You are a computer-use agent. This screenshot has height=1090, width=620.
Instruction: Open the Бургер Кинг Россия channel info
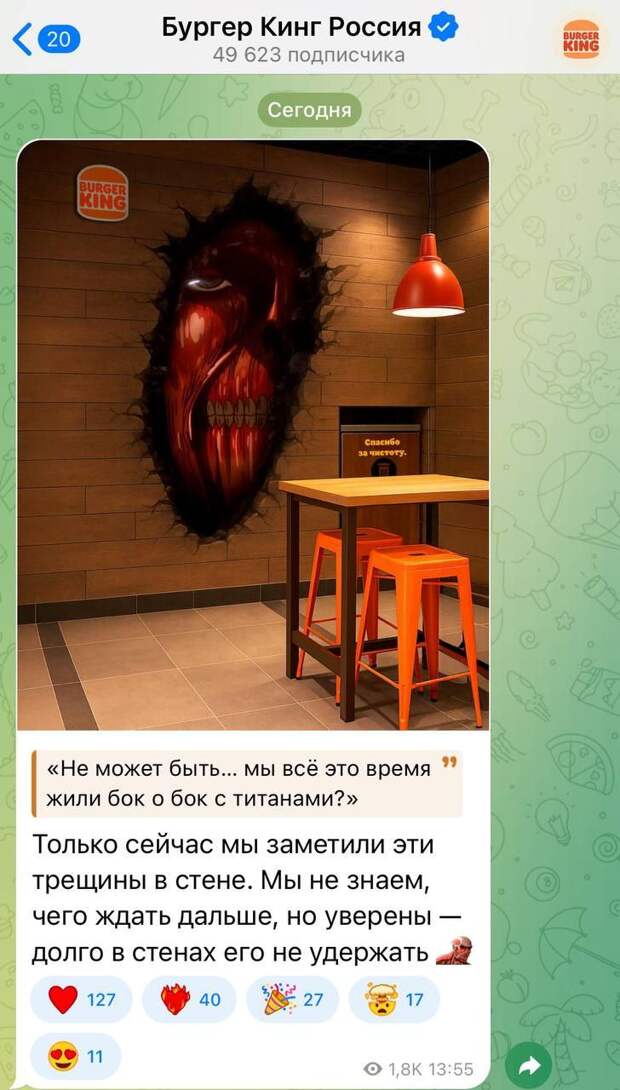click(309, 39)
